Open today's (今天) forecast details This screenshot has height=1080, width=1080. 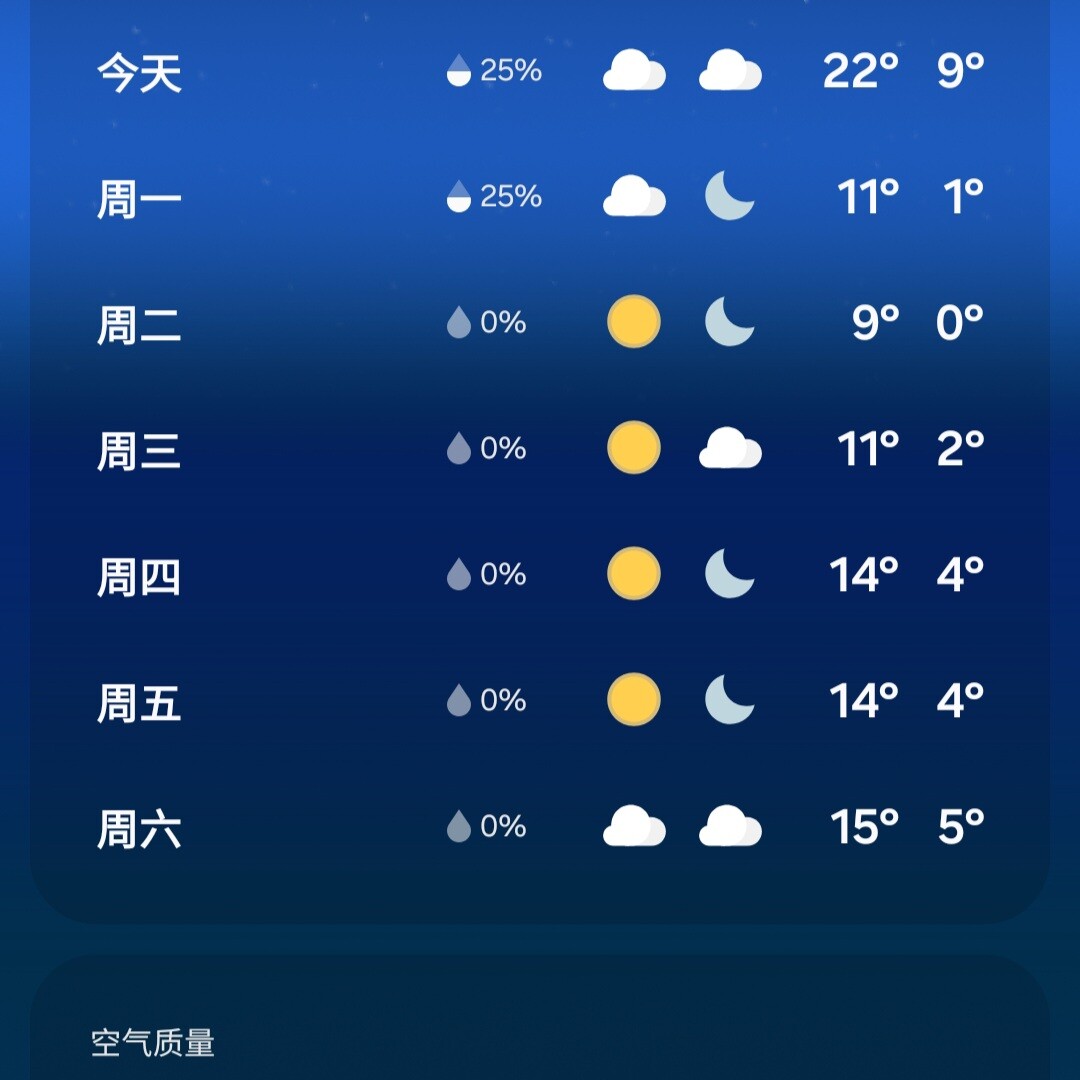pos(540,72)
